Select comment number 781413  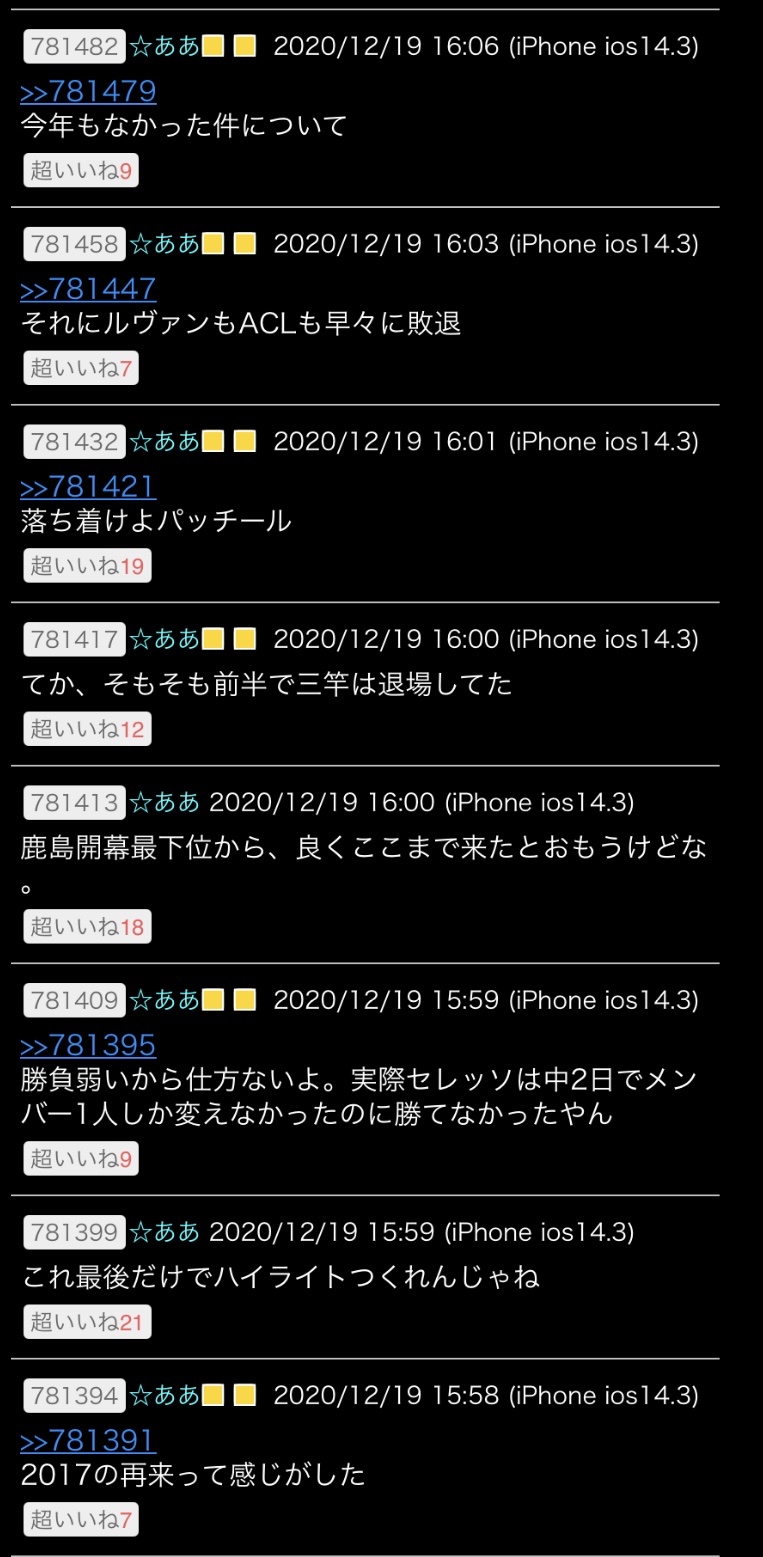point(74,802)
